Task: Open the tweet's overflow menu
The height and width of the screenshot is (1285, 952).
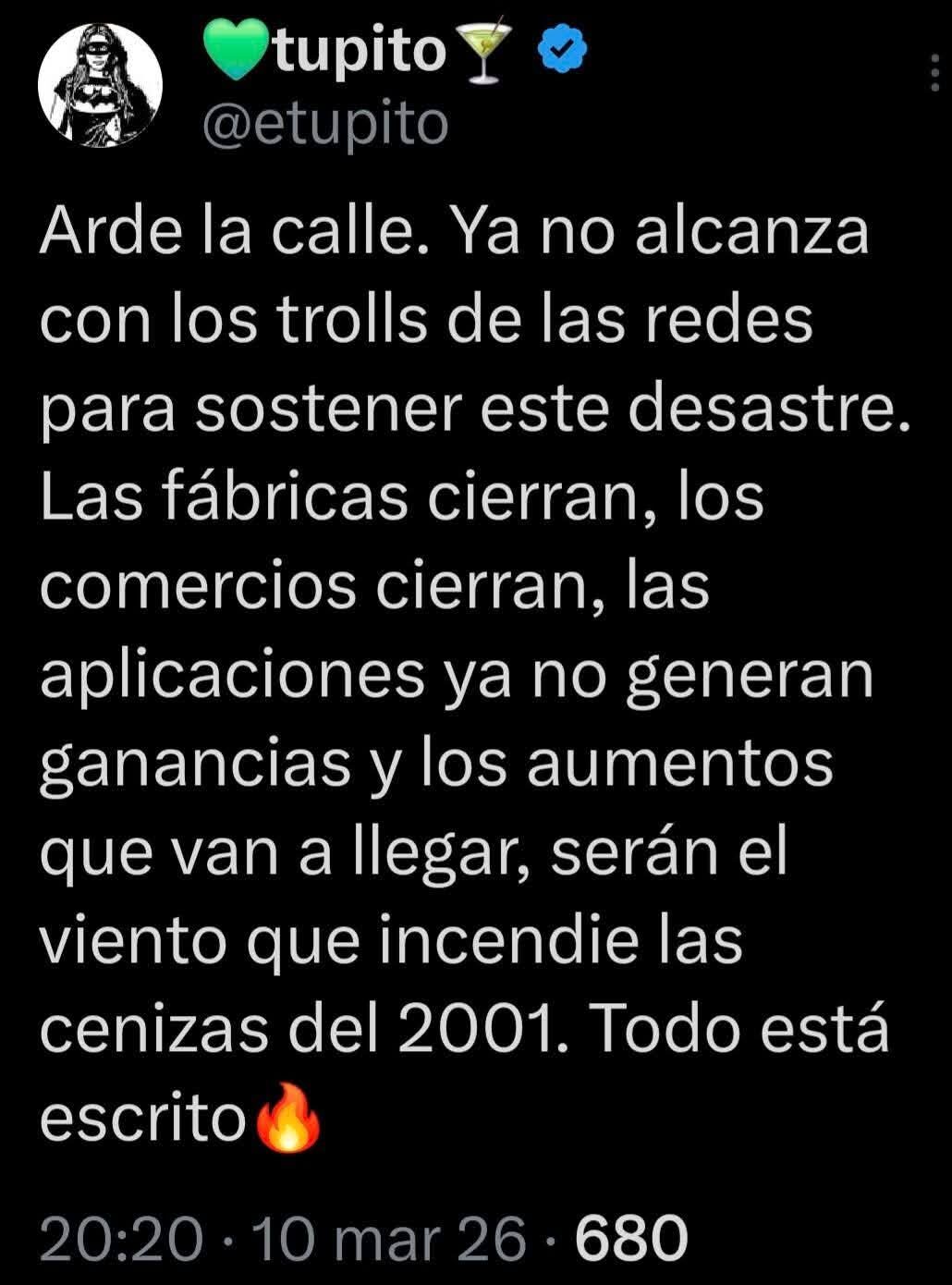Action: tap(934, 72)
